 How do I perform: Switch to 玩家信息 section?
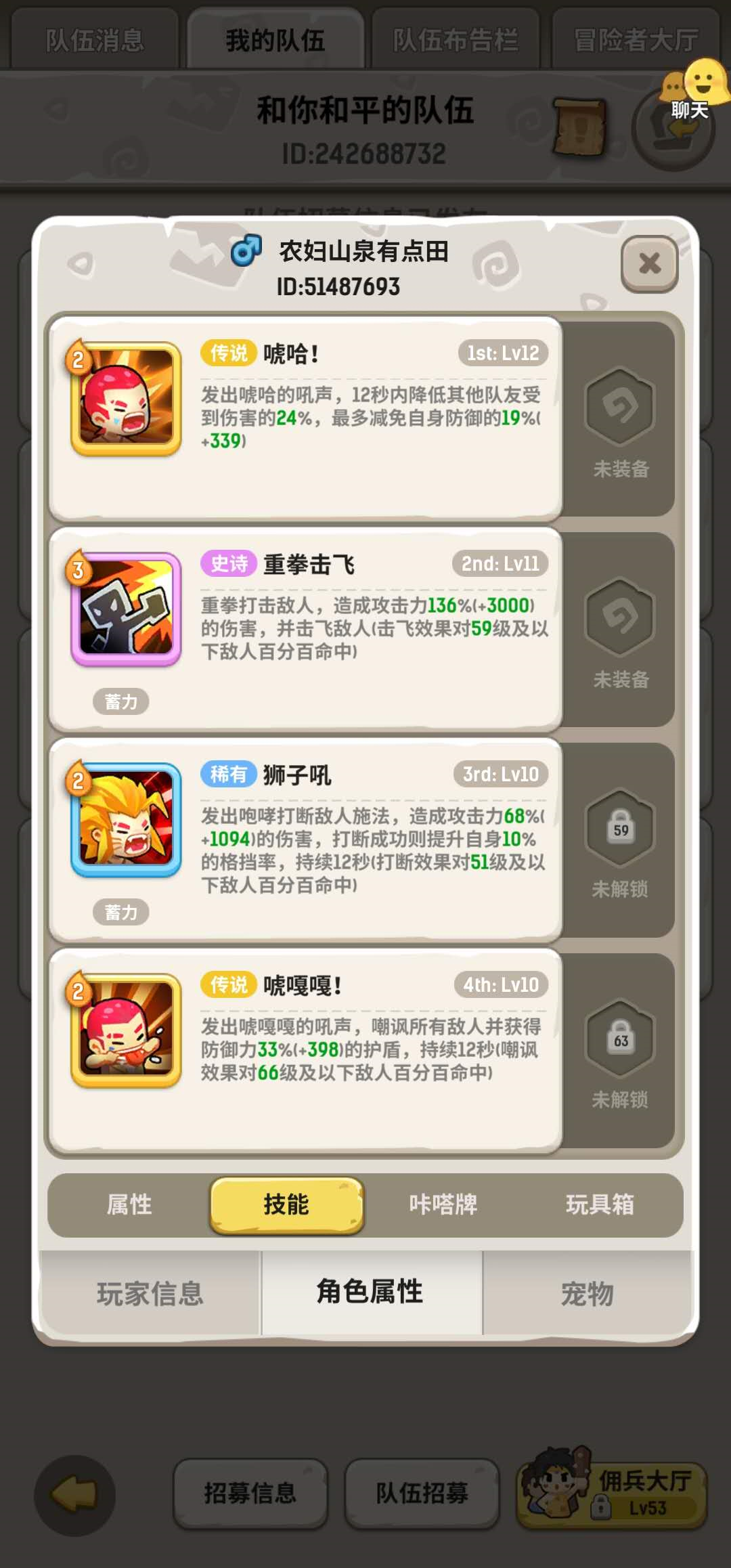tap(150, 1293)
